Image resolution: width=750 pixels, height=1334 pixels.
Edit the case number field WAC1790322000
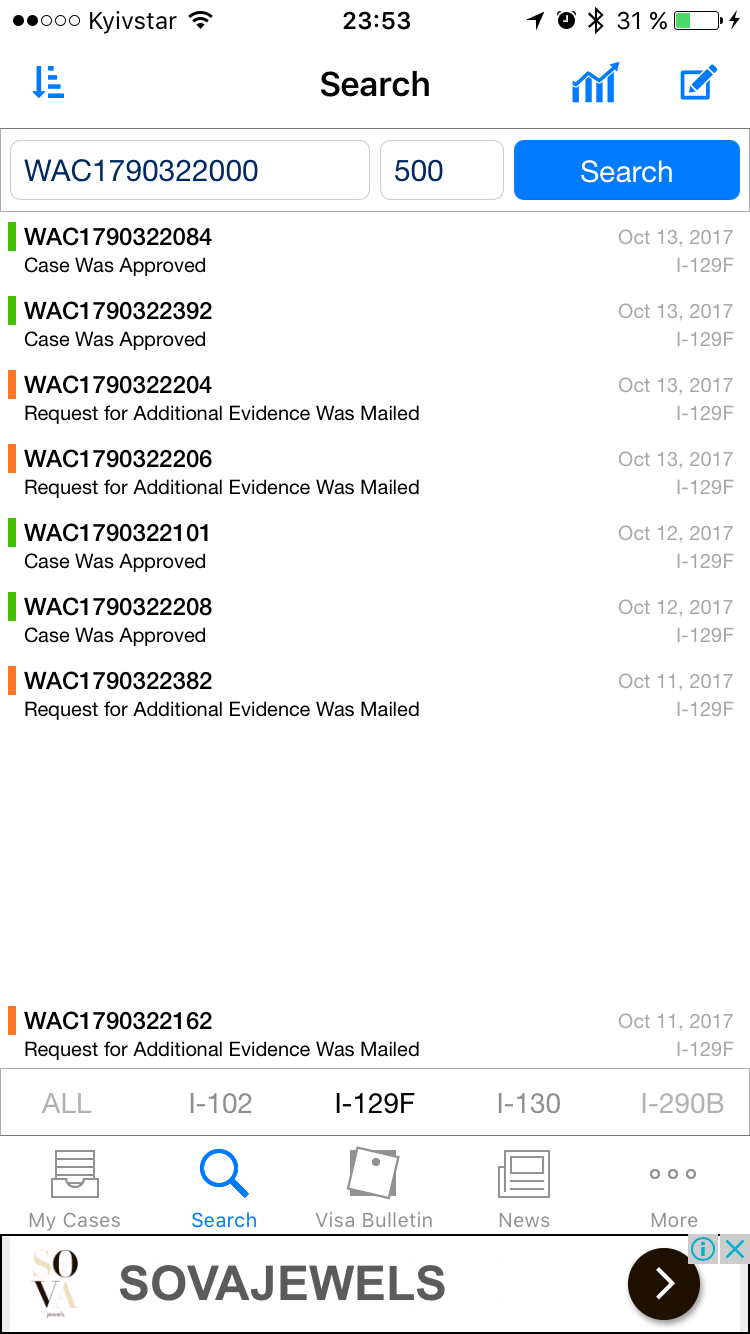(190, 170)
